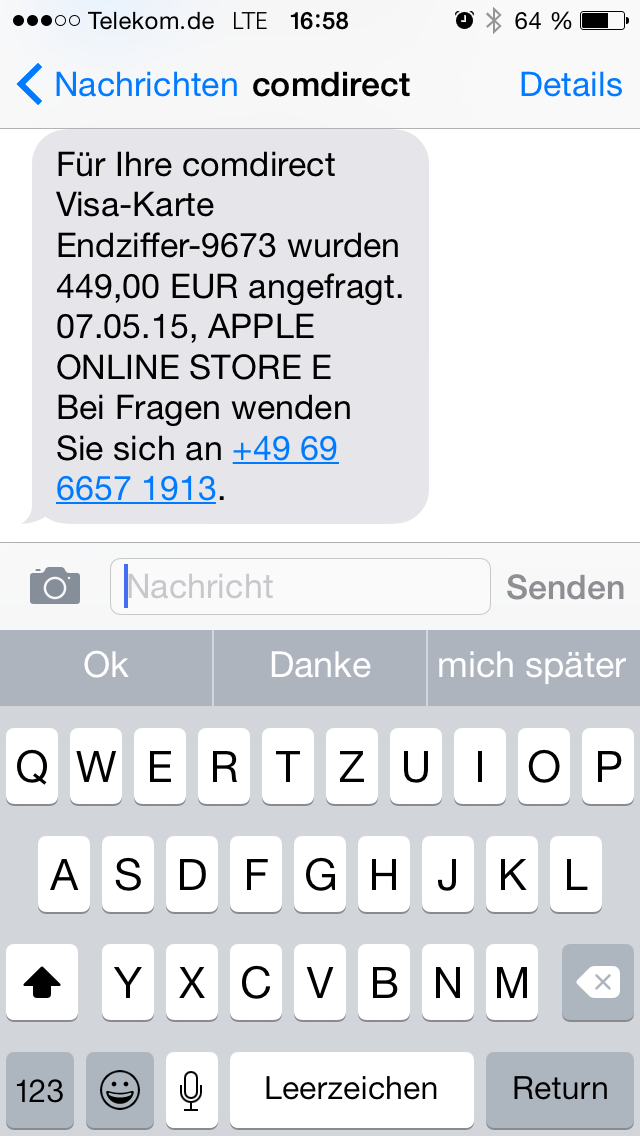The height and width of the screenshot is (1136, 640).
Task: Hit the backspace key
Action: click(x=598, y=984)
